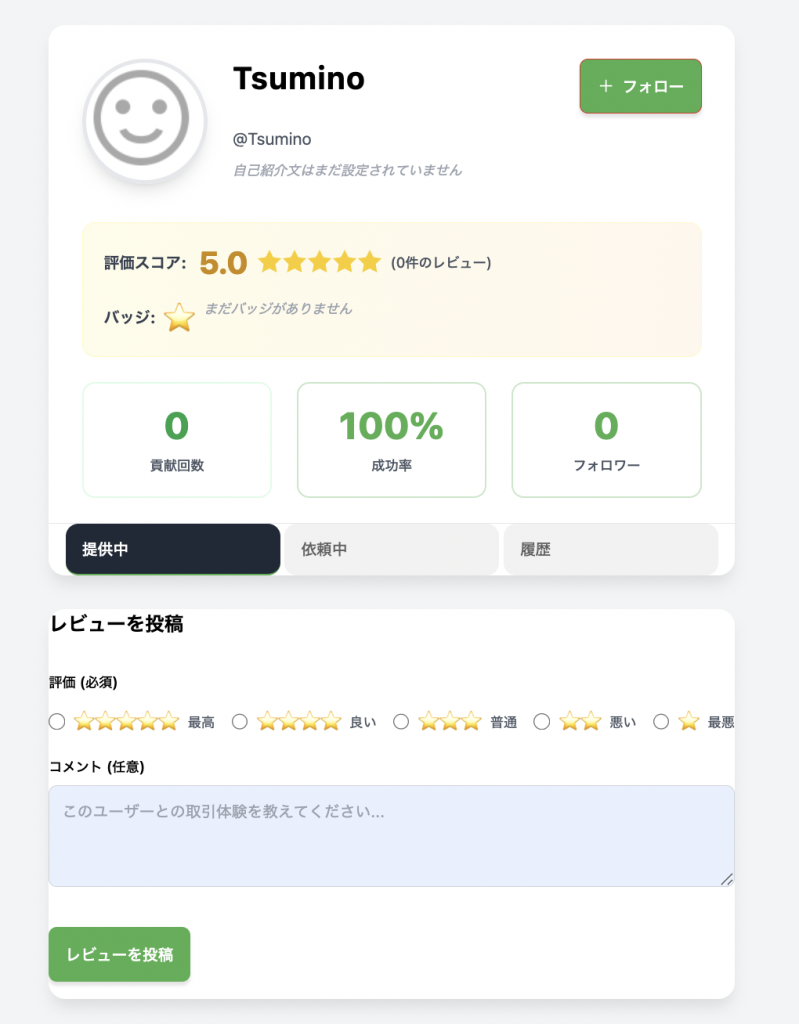Switch to the 依頼中 tab

tap(391, 549)
